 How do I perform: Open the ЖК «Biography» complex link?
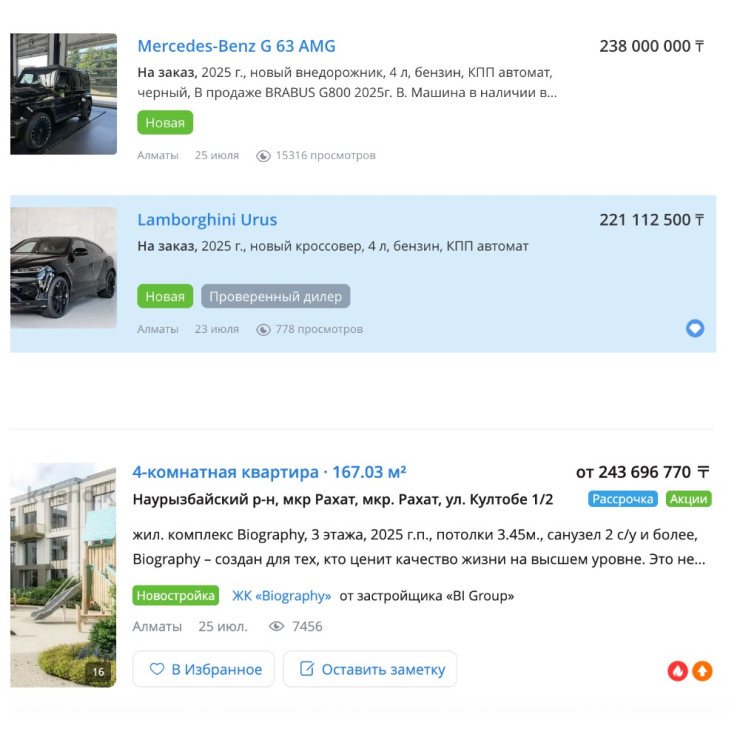coord(281,596)
